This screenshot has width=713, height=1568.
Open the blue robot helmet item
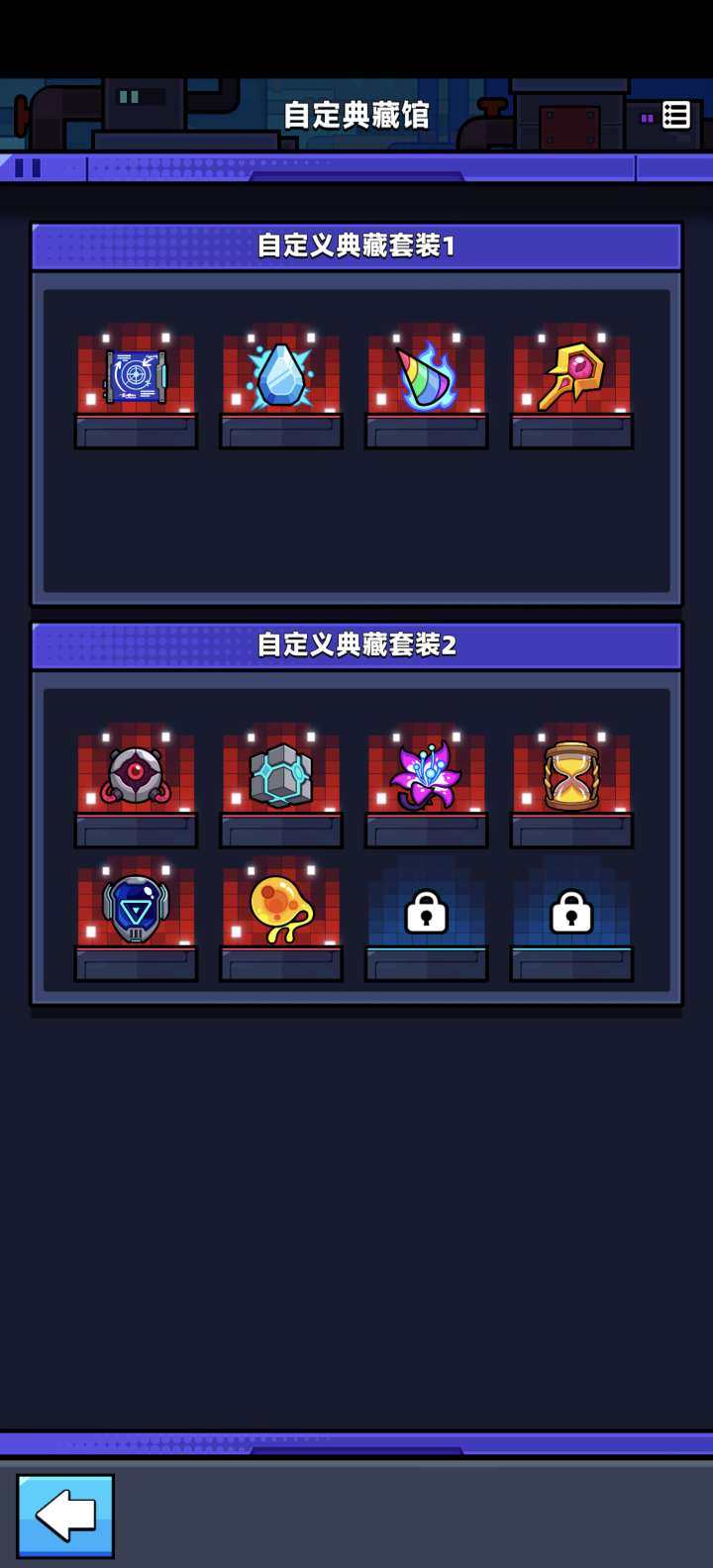click(x=136, y=908)
